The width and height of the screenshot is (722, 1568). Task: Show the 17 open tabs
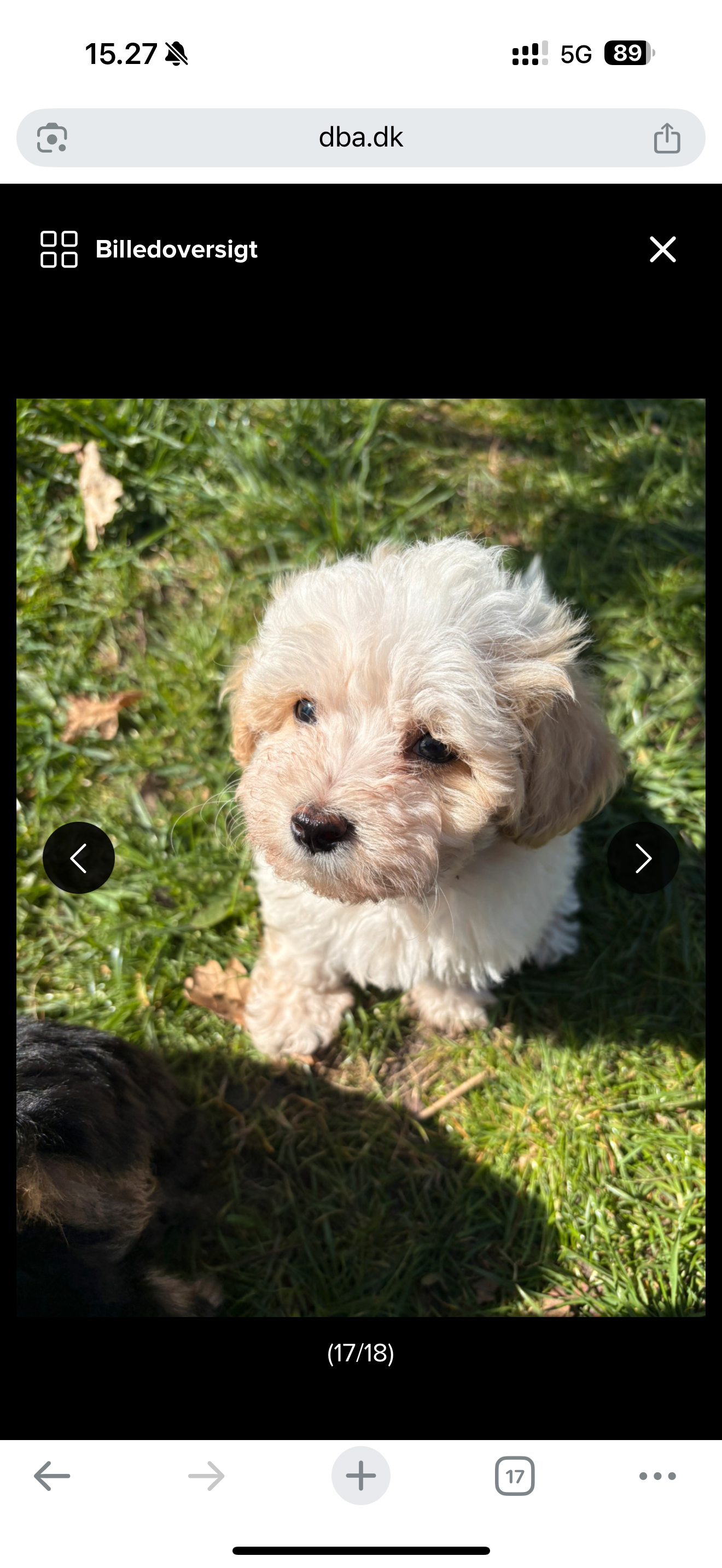[x=514, y=1476]
